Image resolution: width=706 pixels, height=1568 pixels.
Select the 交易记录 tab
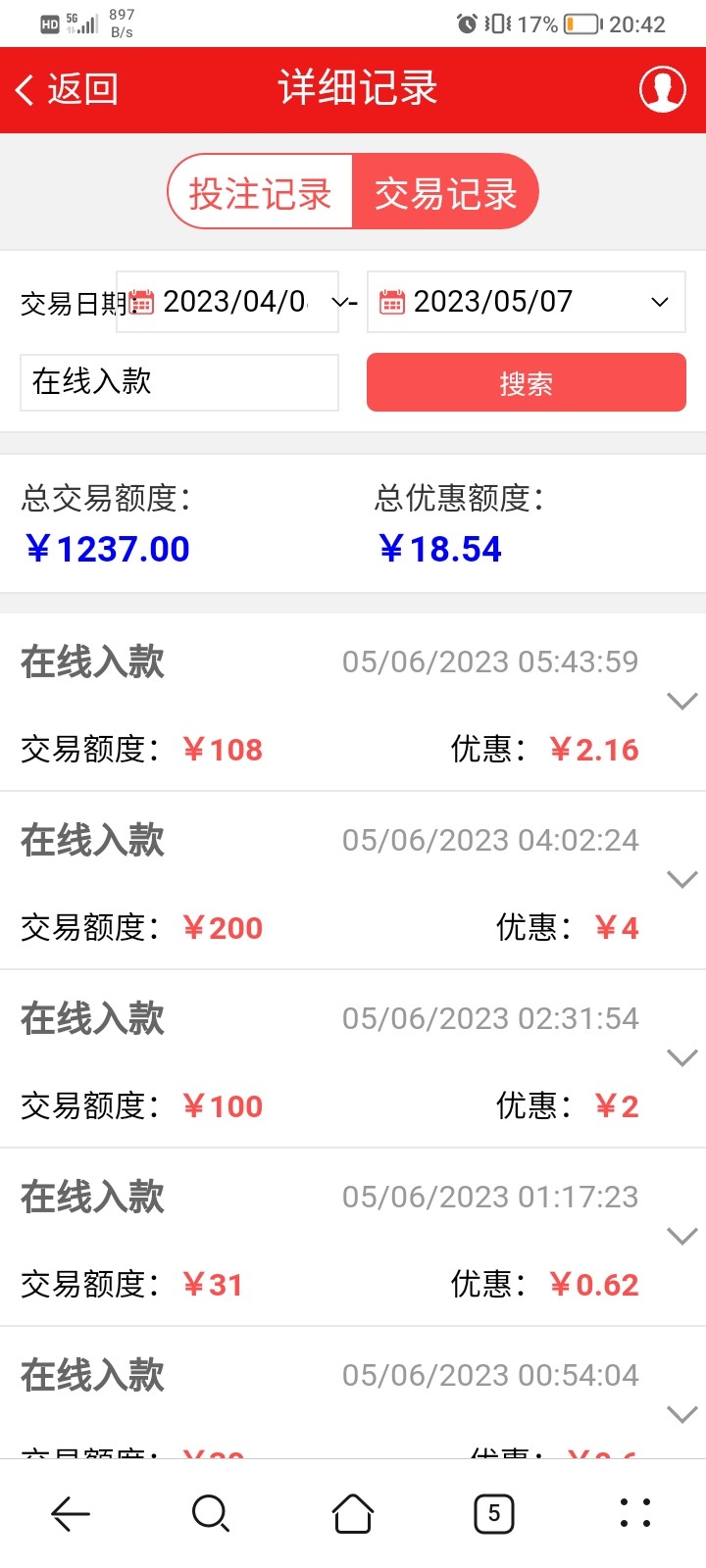pyautogui.click(x=444, y=192)
